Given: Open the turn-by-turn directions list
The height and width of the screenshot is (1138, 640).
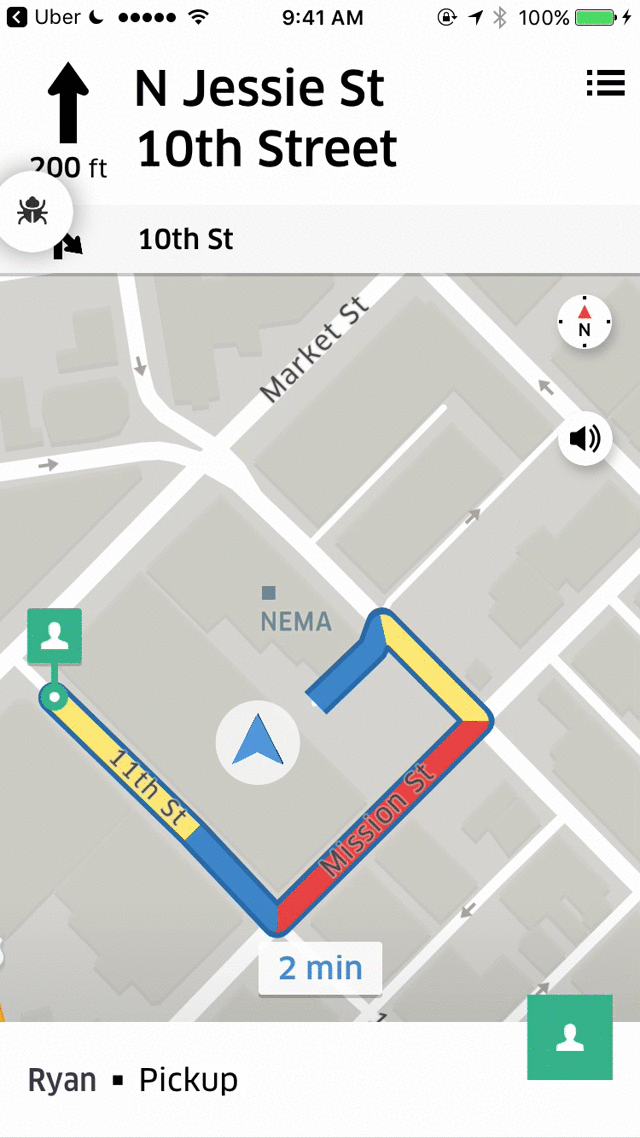Looking at the screenshot, I should coord(605,84).
